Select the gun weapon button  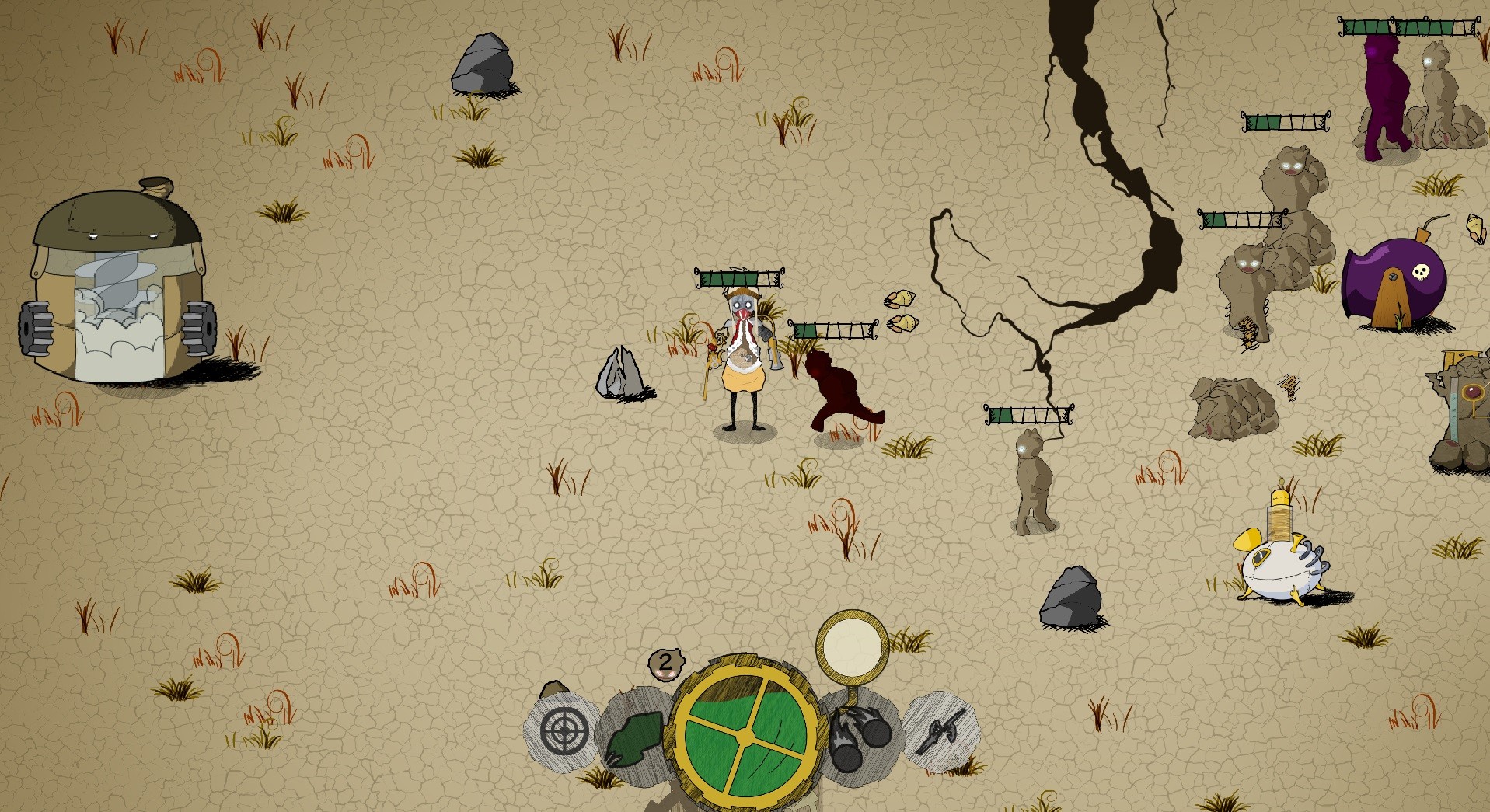[941, 731]
